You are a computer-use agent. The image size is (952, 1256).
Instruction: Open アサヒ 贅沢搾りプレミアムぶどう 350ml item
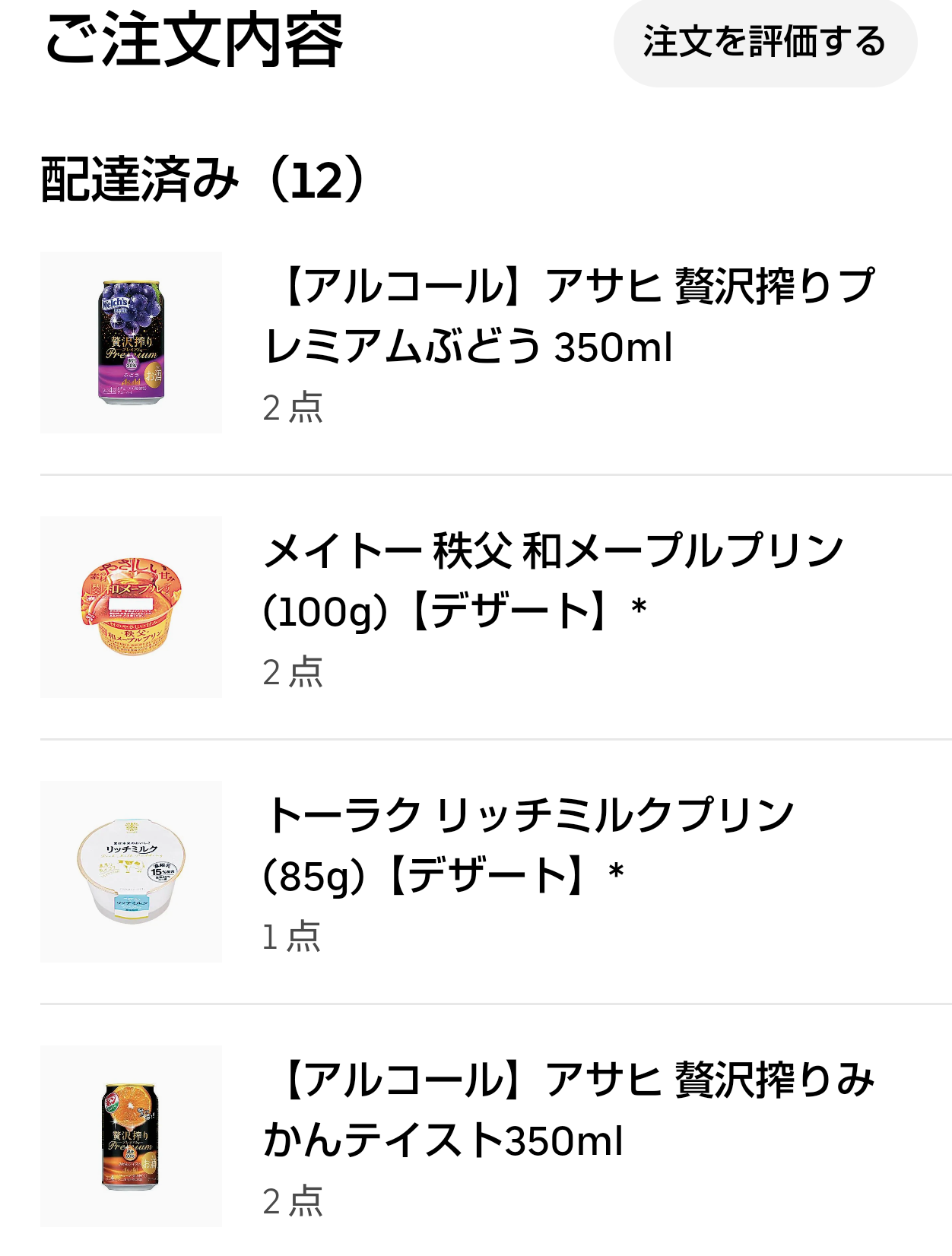[569, 316]
